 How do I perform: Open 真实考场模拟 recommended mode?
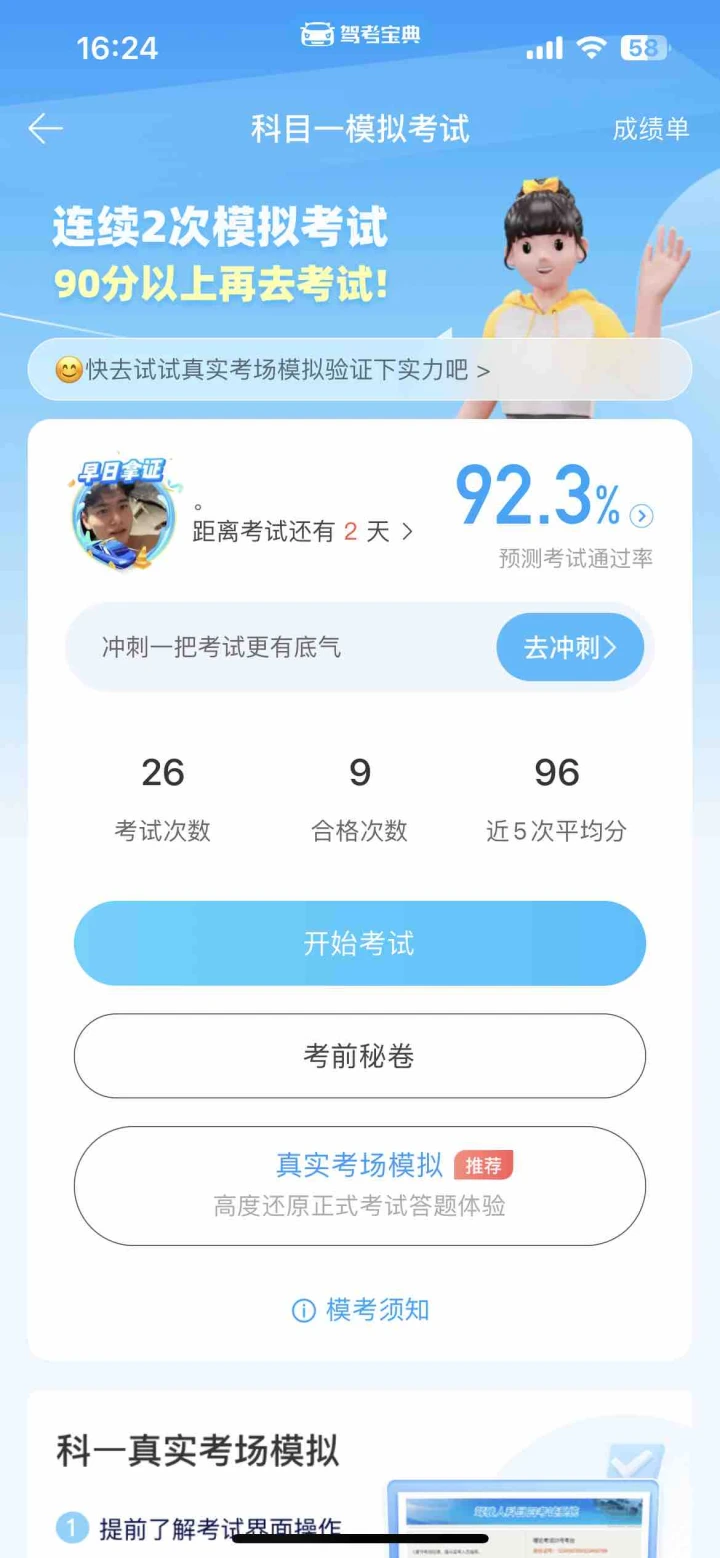tap(360, 1186)
